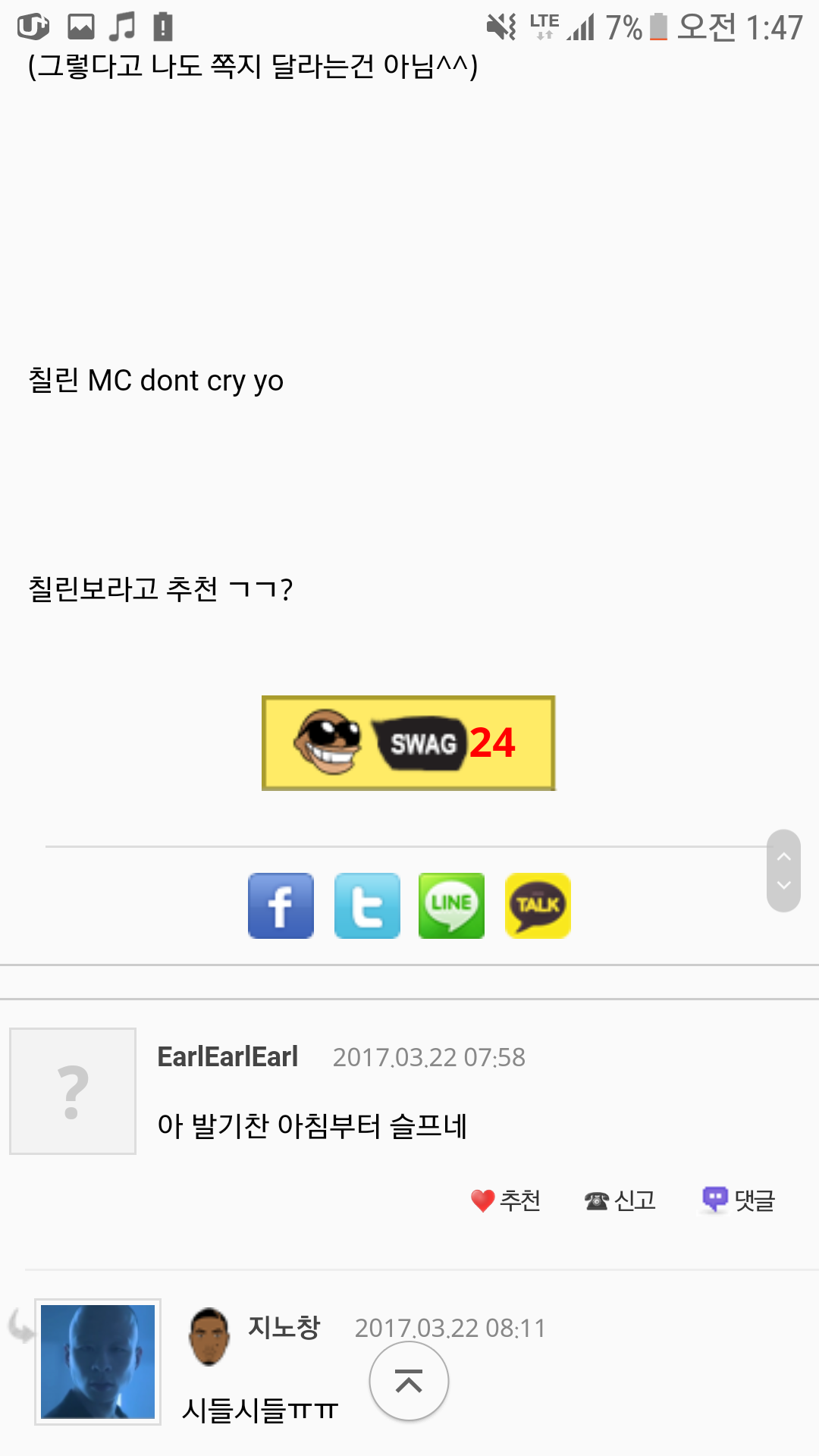Report EarlEarlEarl's comment with 신고
The image size is (819, 1456).
[620, 1200]
